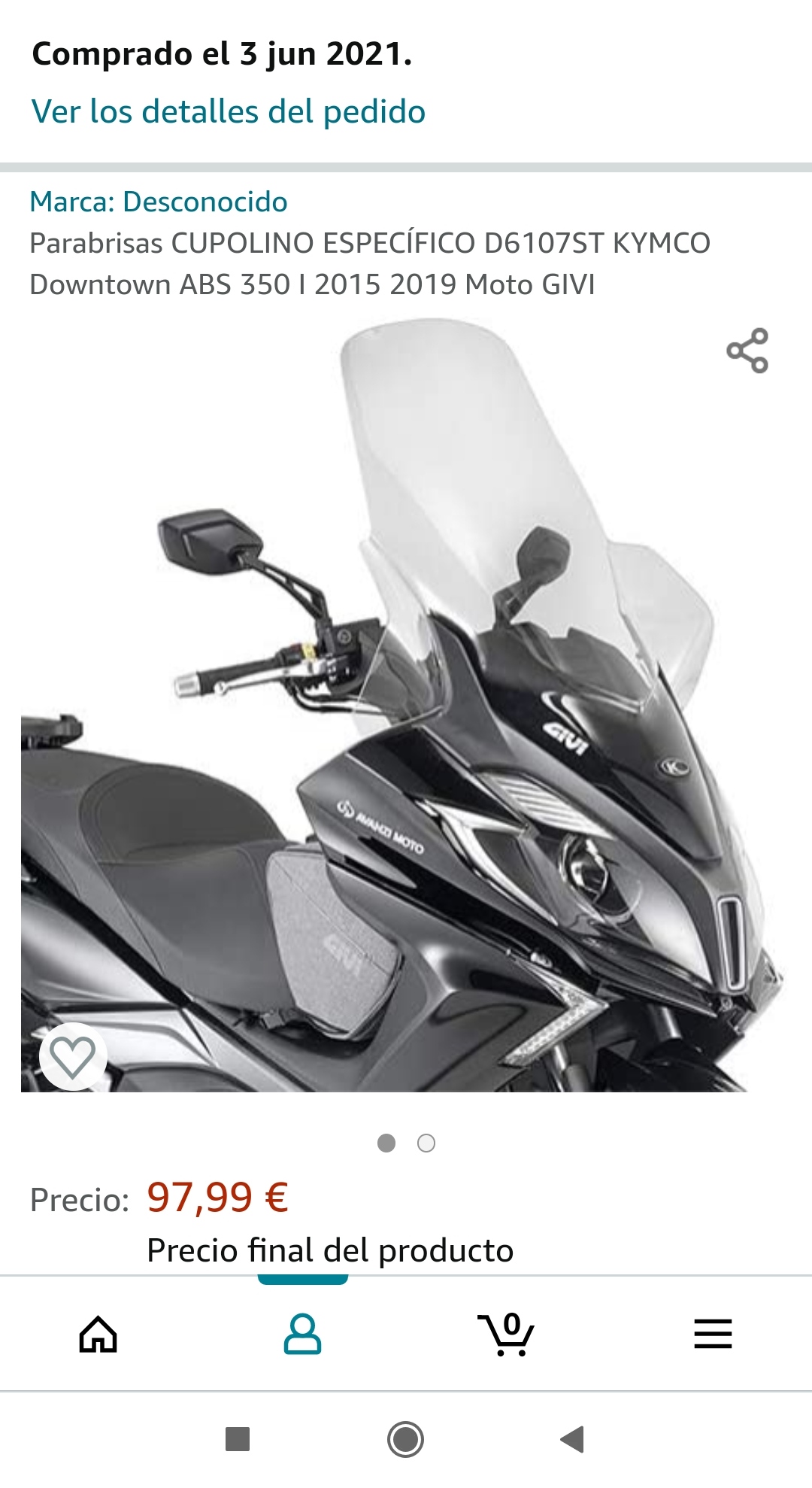Select the second image page dot
The height and width of the screenshot is (1488, 812).
point(426,1143)
